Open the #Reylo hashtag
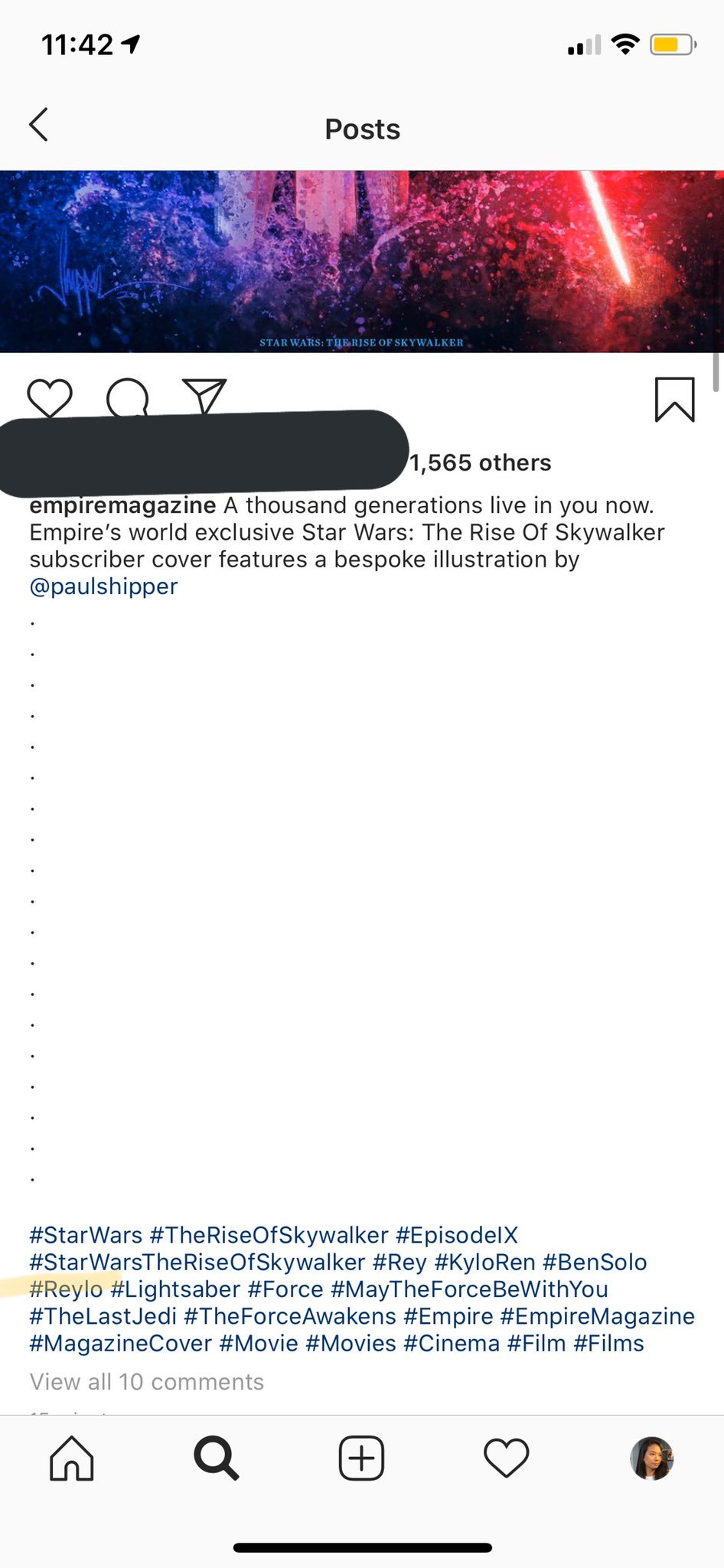 pyautogui.click(x=66, y=1289)
